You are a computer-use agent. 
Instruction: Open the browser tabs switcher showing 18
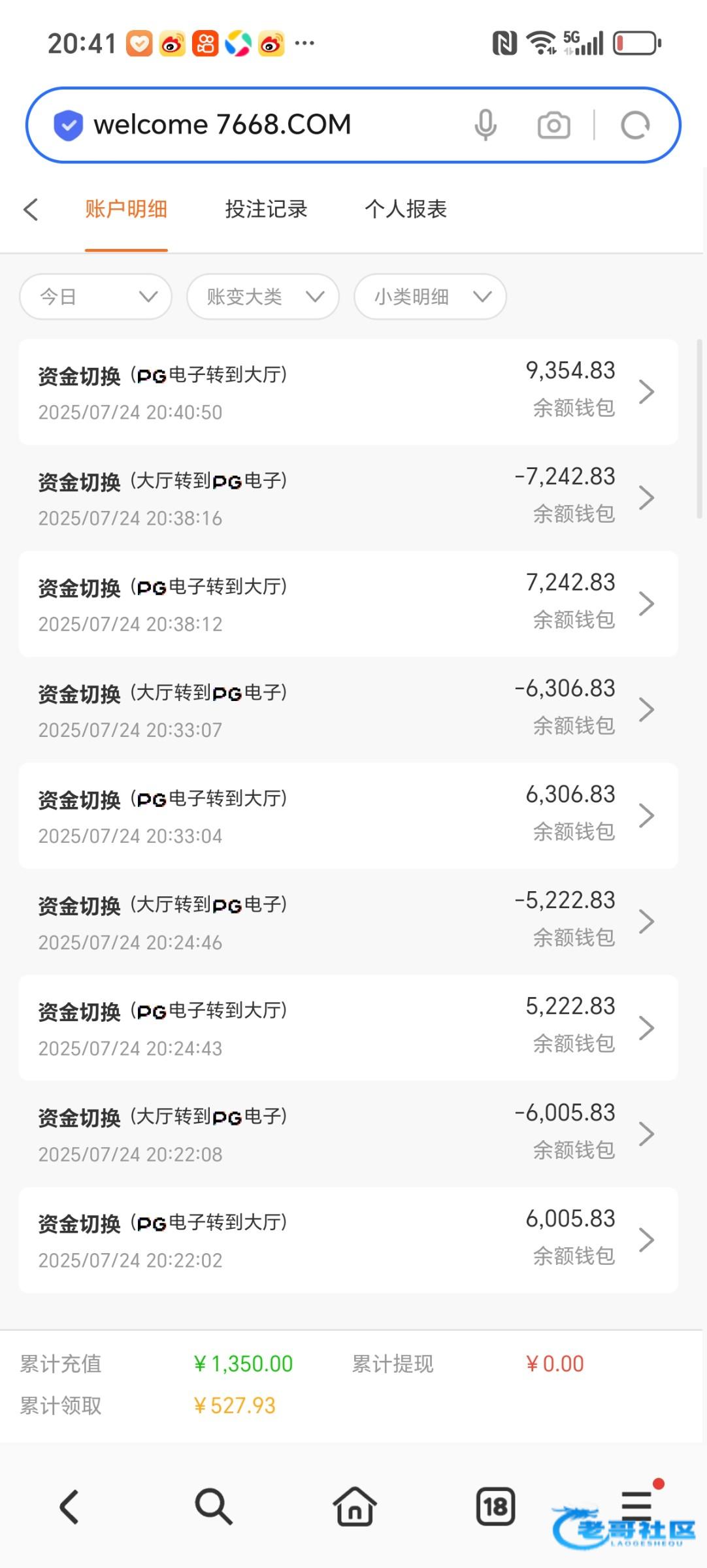tap(495, 1507)
